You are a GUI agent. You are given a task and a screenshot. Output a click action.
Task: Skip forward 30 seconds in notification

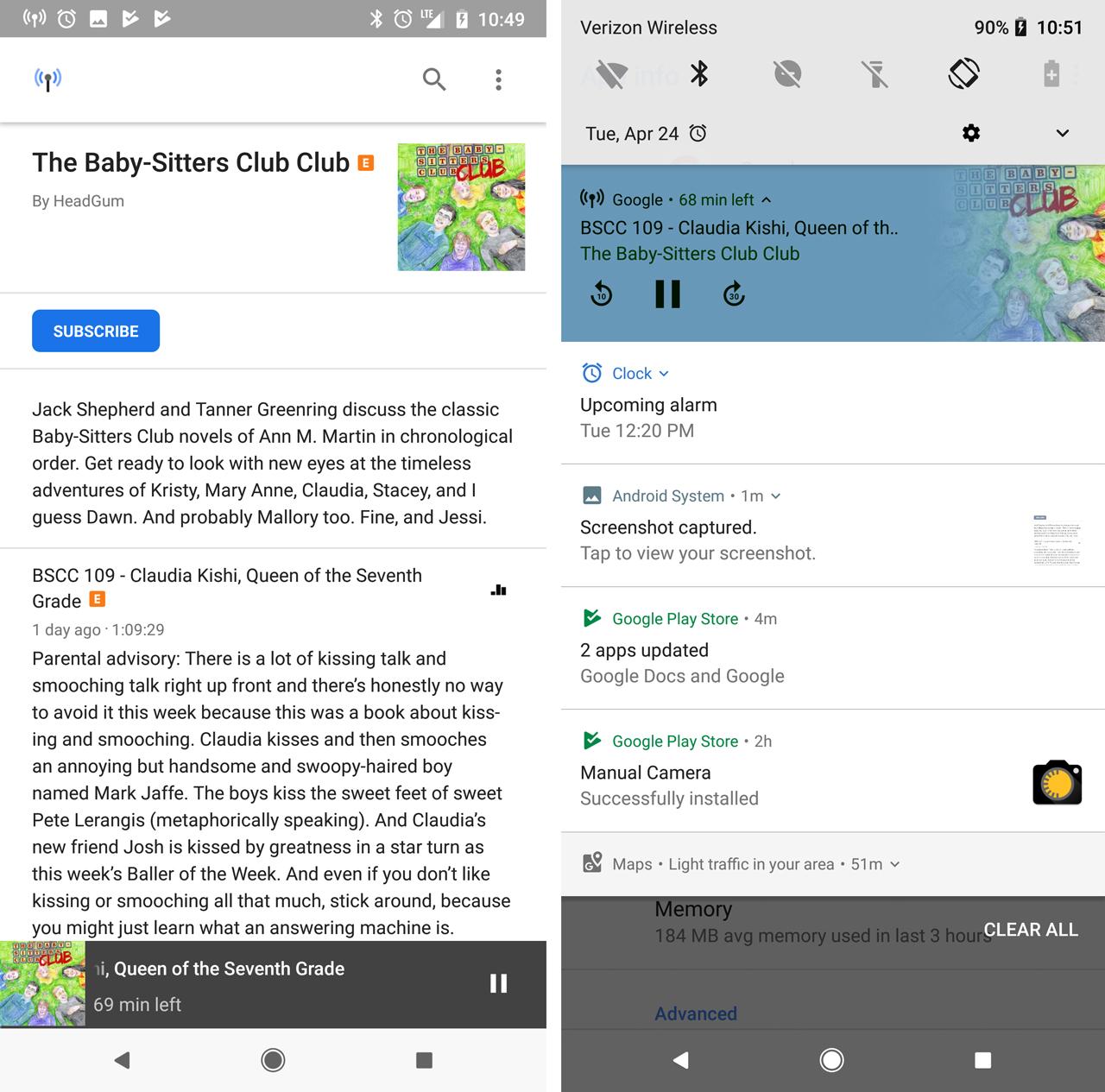pyautogui.click(x=734, y=294)
